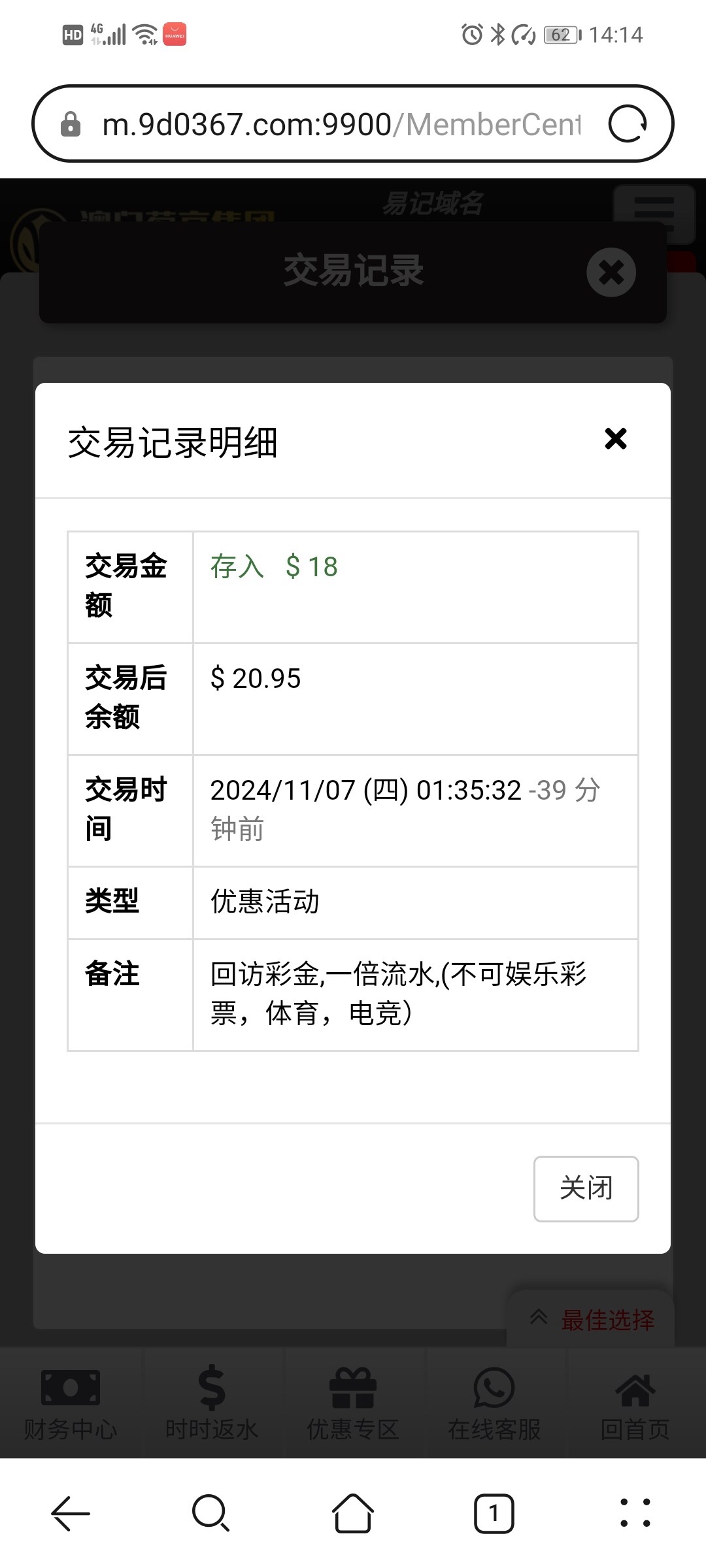Close the 交易记录 overlay with its X
706x1568 pixels.
[611, 272]
